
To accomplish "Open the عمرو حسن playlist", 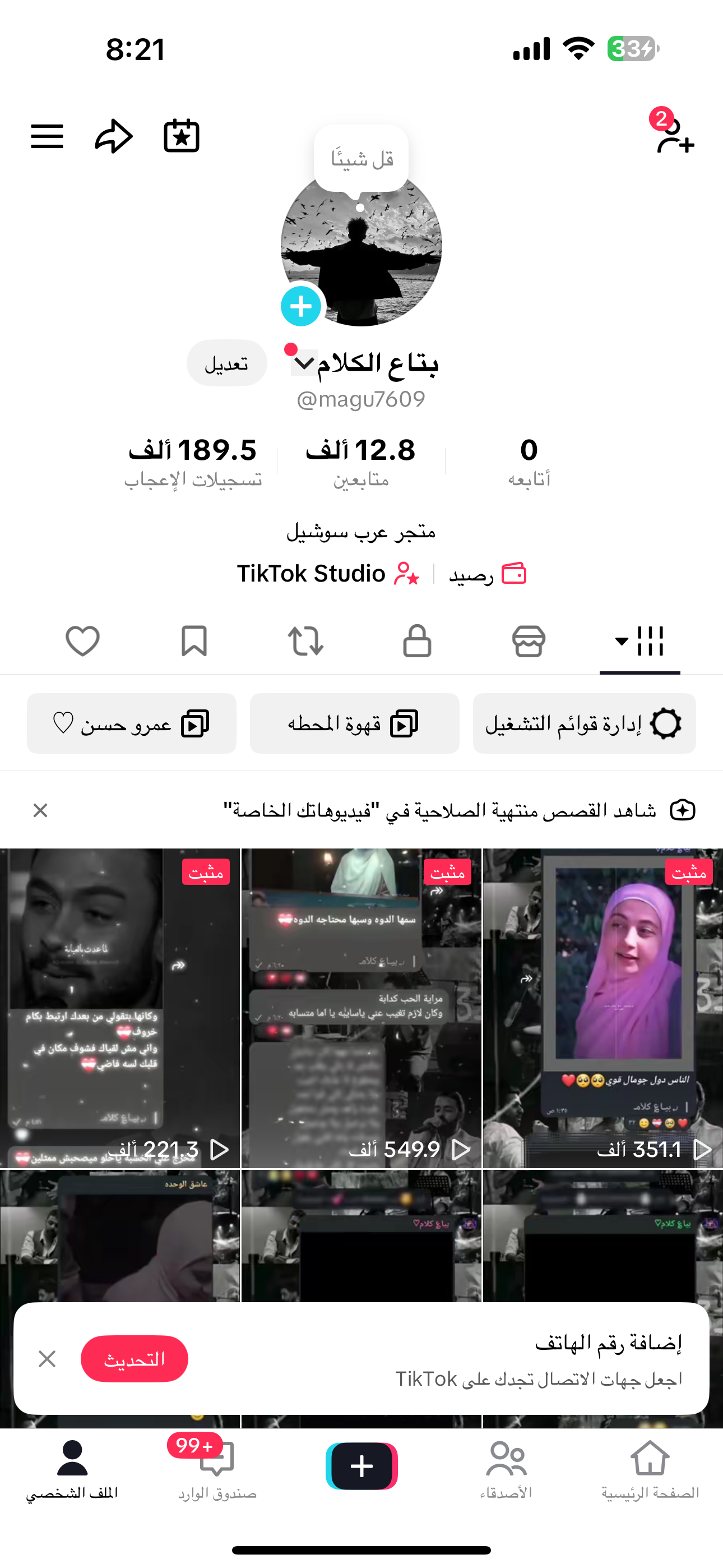I will tap(132, 723).
